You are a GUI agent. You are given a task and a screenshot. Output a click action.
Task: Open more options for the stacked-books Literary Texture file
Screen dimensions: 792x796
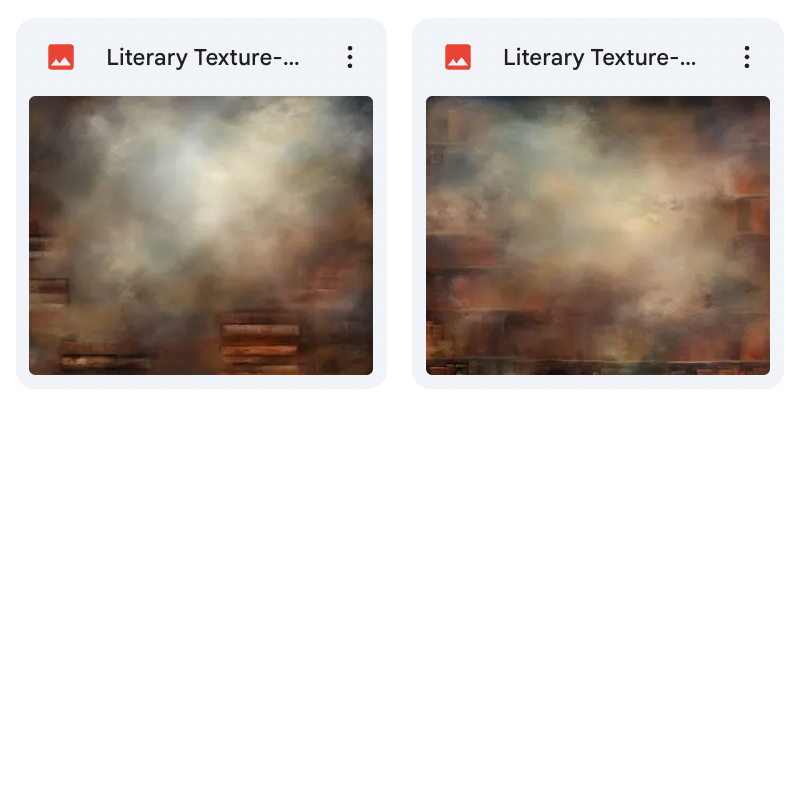click(x=350, y=57)
